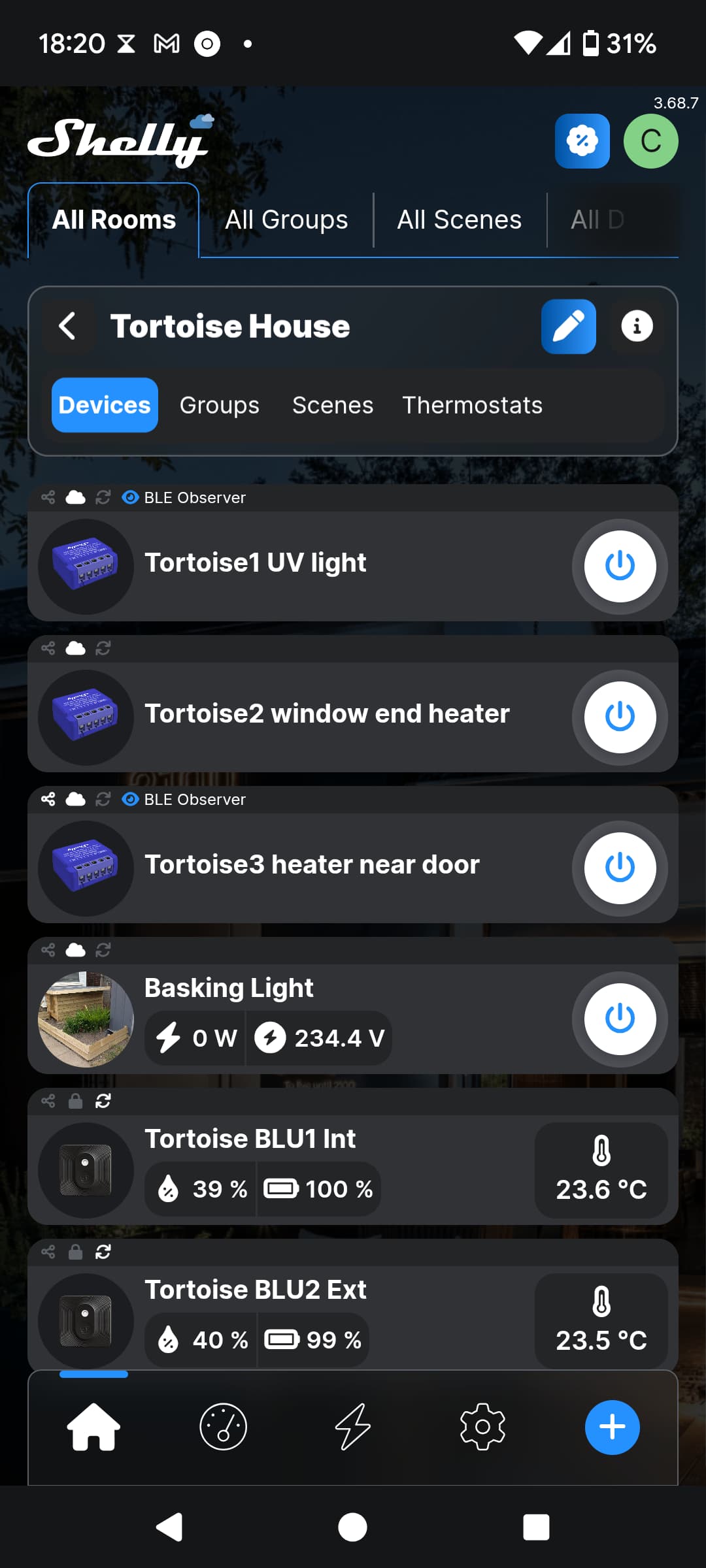Open the energy lightning bolt tab
This screenshot has height=1568, width=706.
point(353,1427)
